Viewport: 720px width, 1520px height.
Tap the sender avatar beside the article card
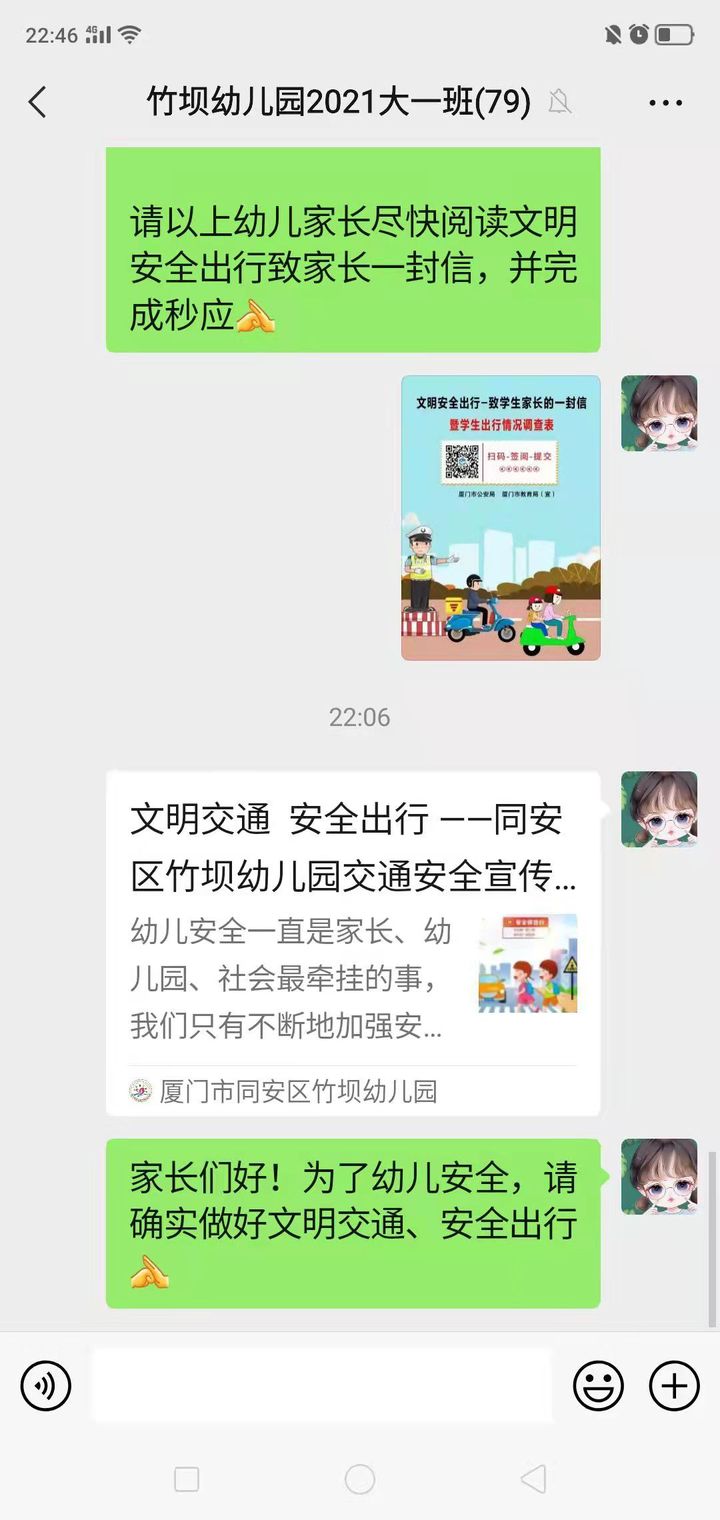pos(659,809)
